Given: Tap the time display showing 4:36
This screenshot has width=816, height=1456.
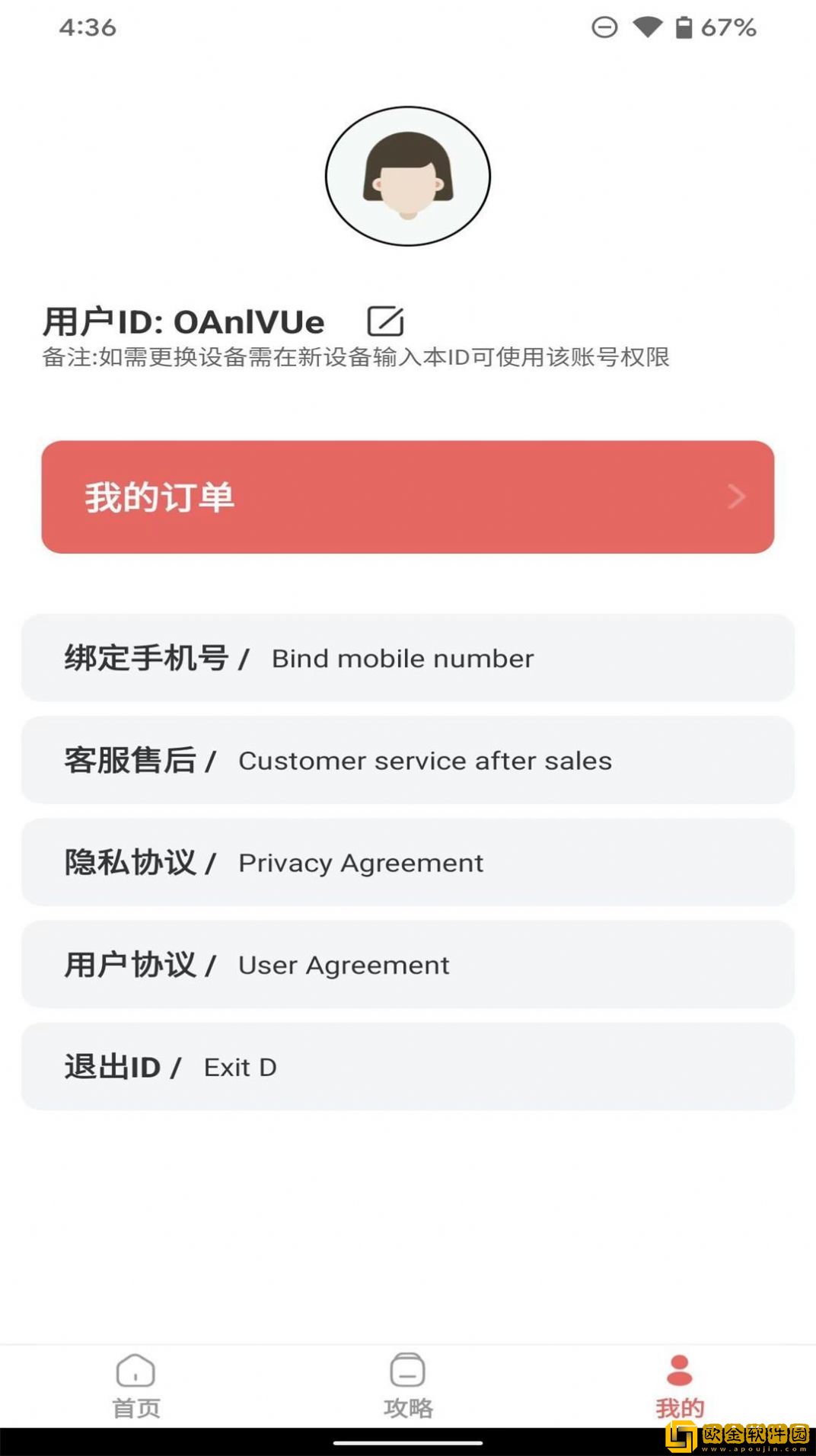Looking at the screenshot, I should (x=86, y=27).
